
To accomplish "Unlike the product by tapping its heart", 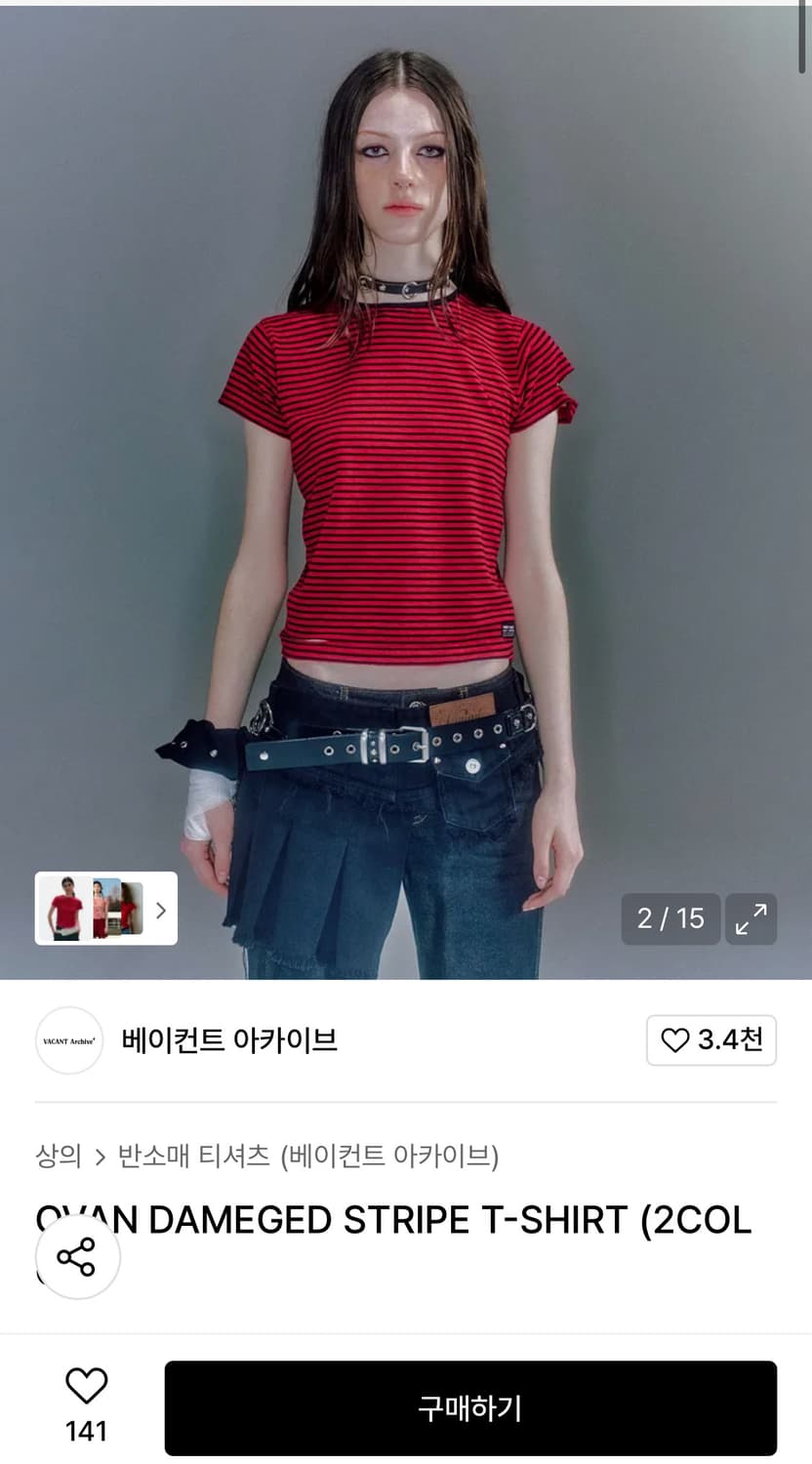I will pyautogui.click(x=87, y=1384).
